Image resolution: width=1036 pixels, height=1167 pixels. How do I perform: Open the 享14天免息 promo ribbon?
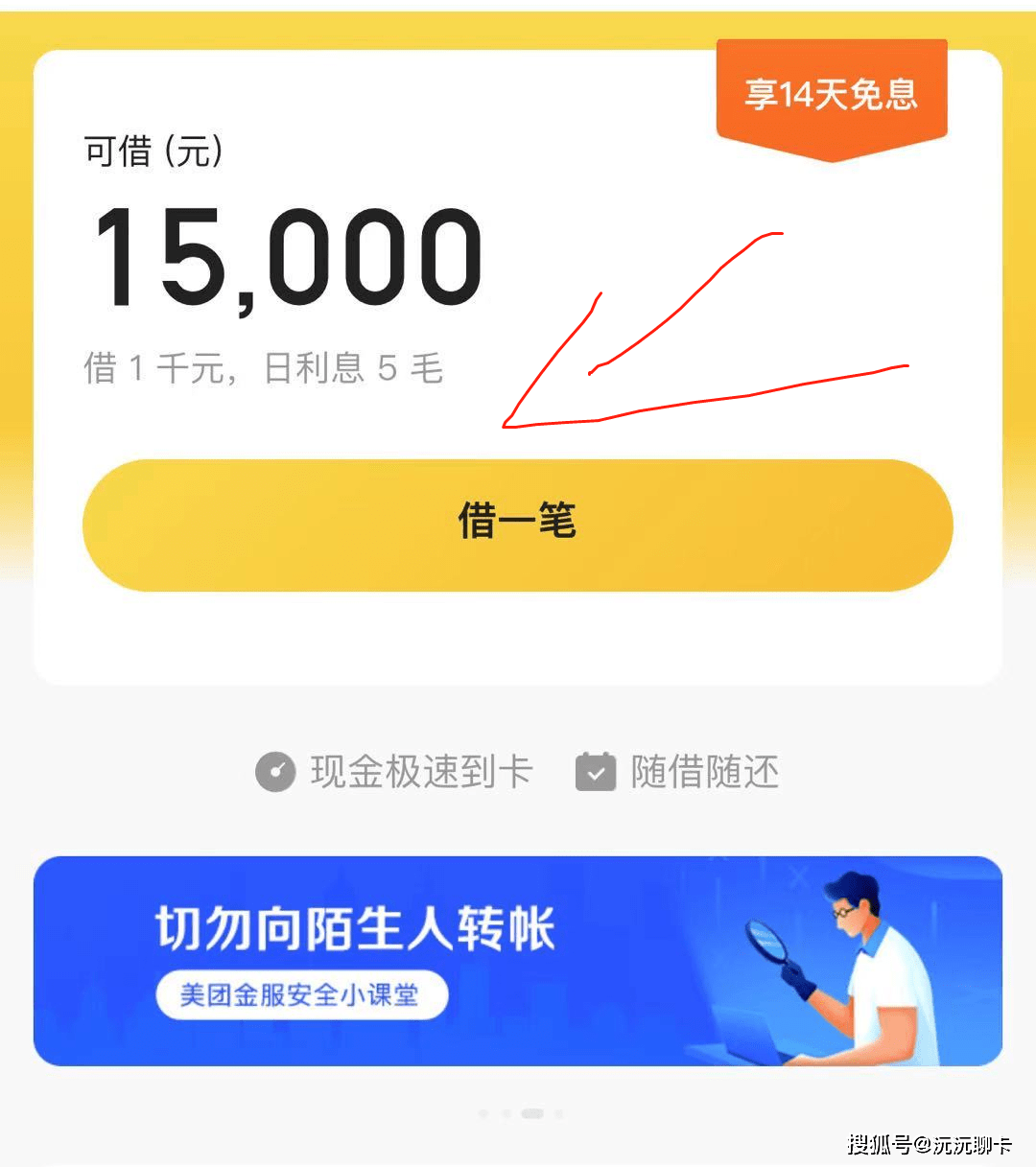click(x=831, y=94)
